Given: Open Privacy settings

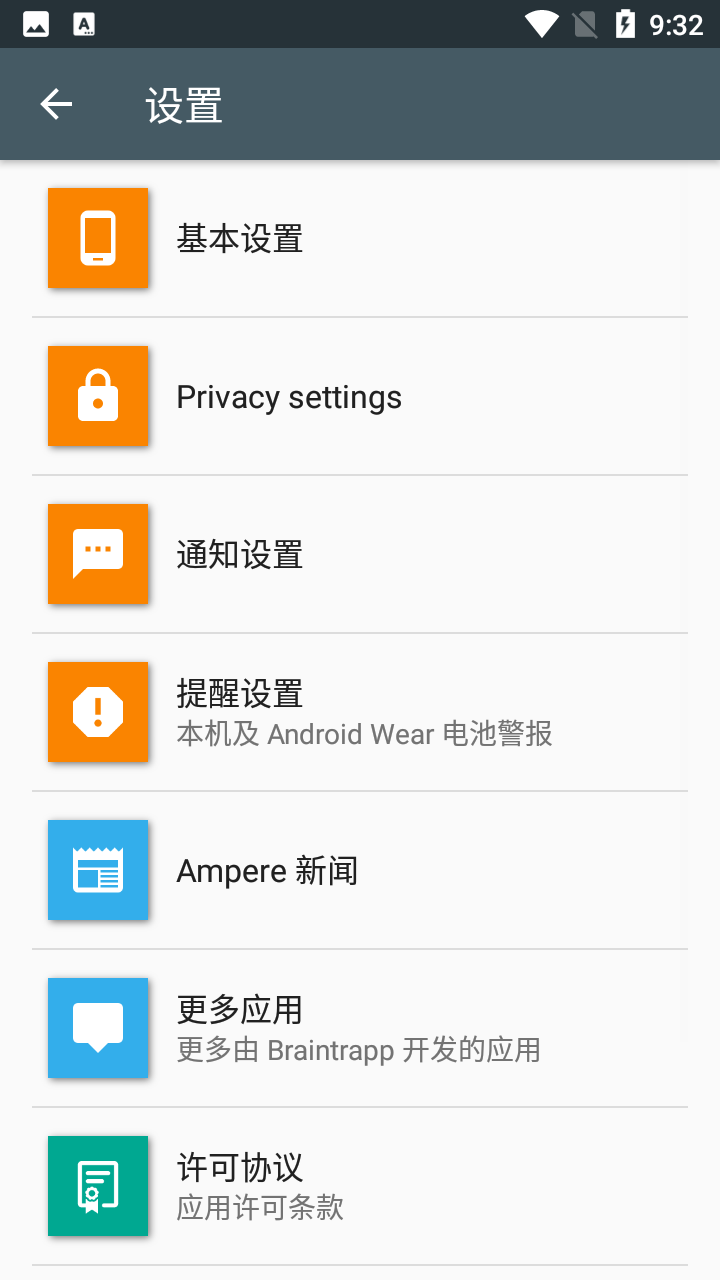Looking at the screenshot, I should click(x=360, y=396).
